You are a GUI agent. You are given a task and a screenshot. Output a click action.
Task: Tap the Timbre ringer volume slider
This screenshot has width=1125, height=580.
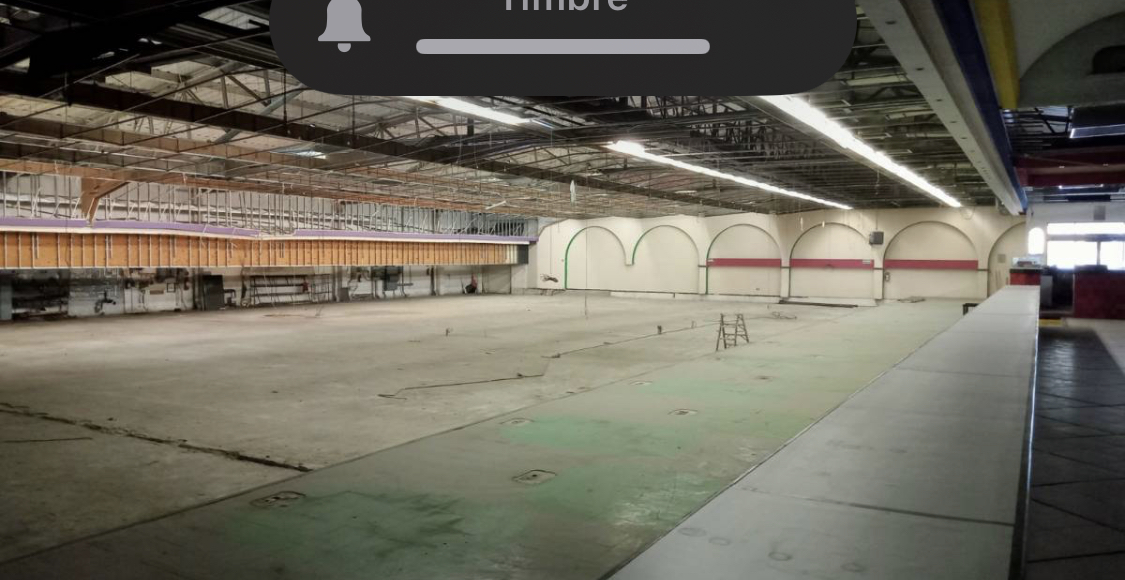click(x=562, y=47)
